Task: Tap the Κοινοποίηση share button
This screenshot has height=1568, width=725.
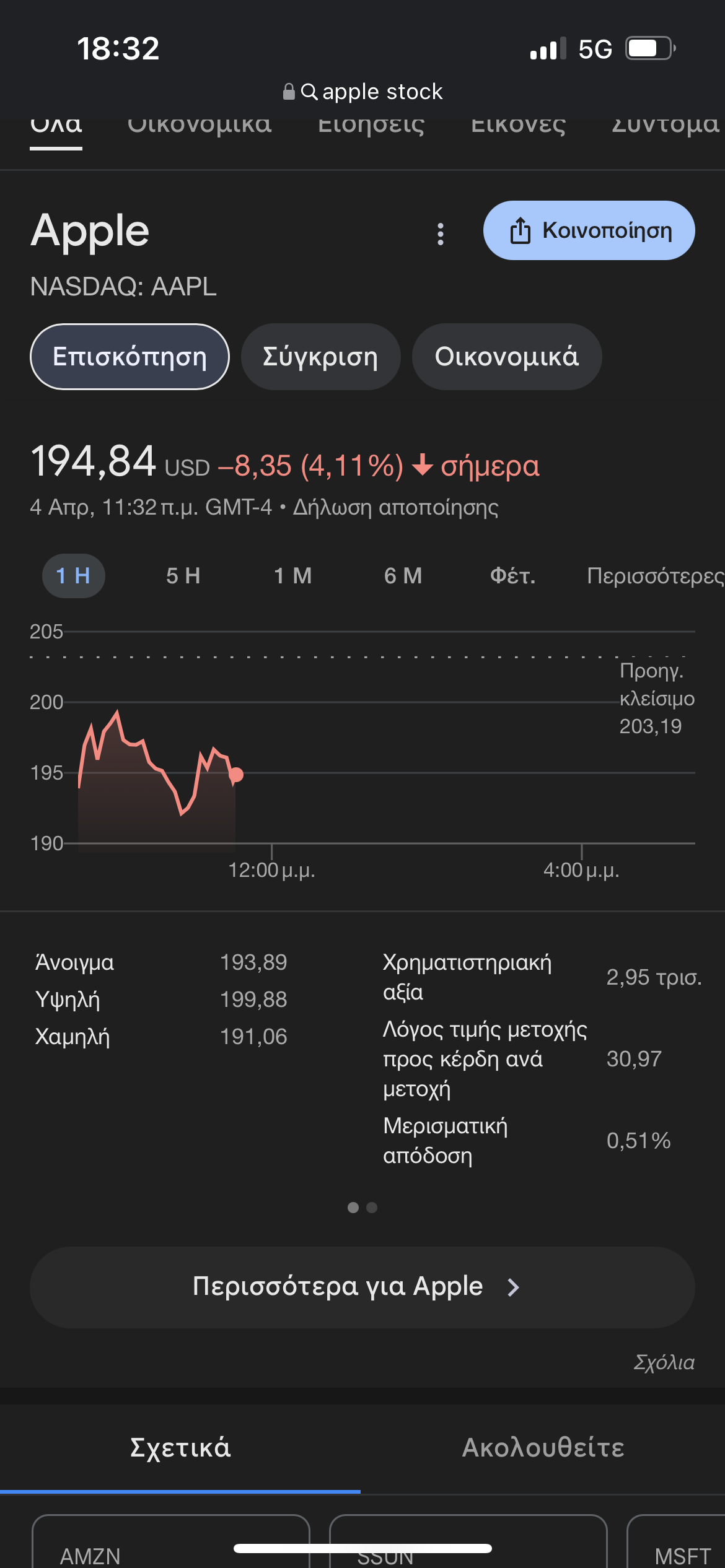Action: 589,230
